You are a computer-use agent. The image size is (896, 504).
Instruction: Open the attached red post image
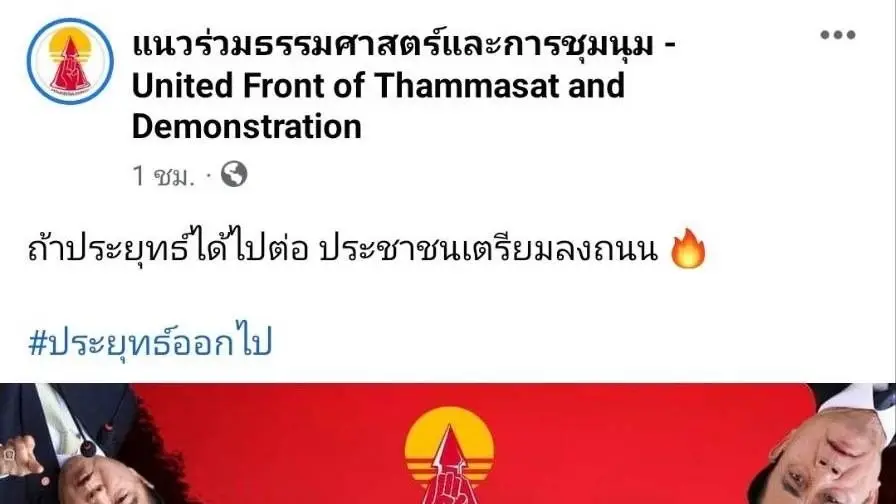[448, 443]
